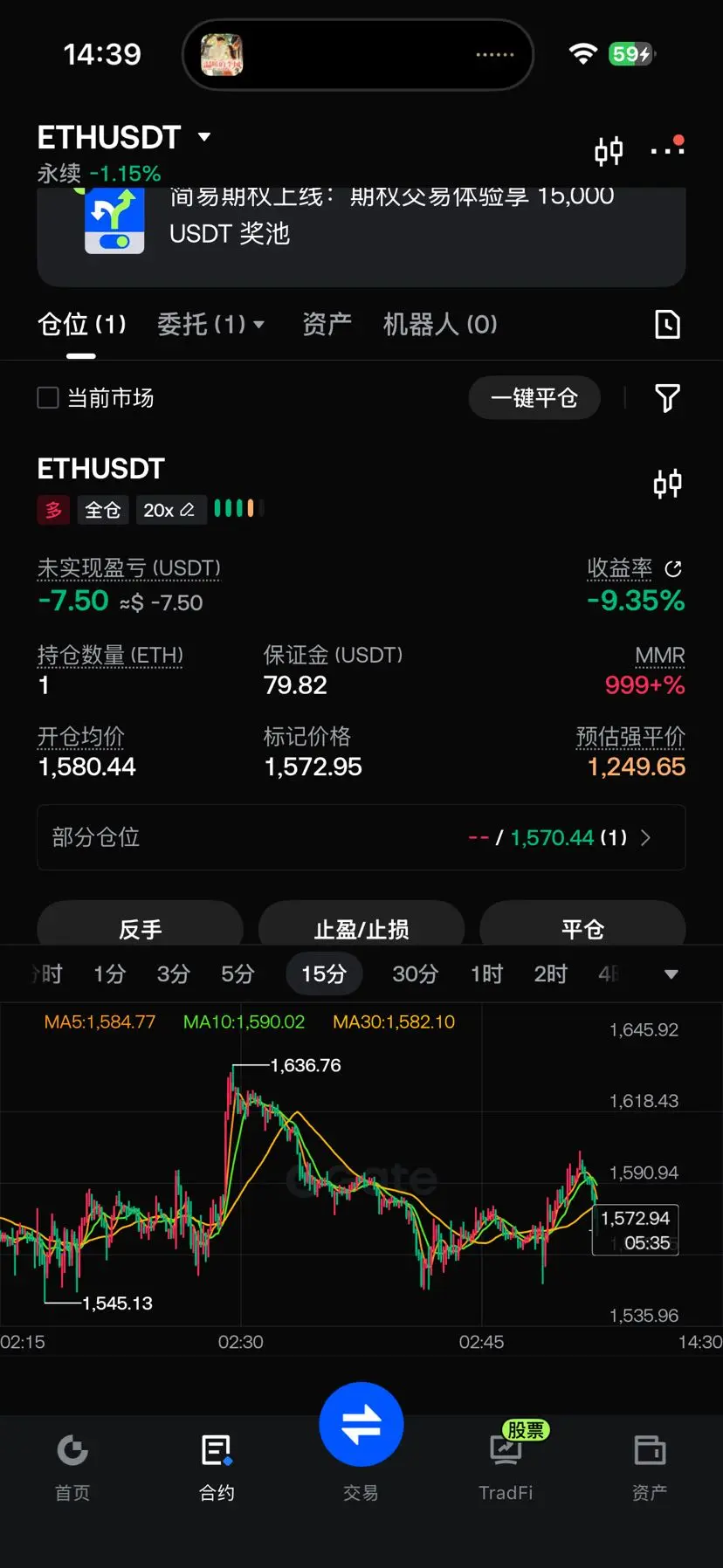Open the simple options promotion banner
723x1568 pixels.
[x=361, y=236]
